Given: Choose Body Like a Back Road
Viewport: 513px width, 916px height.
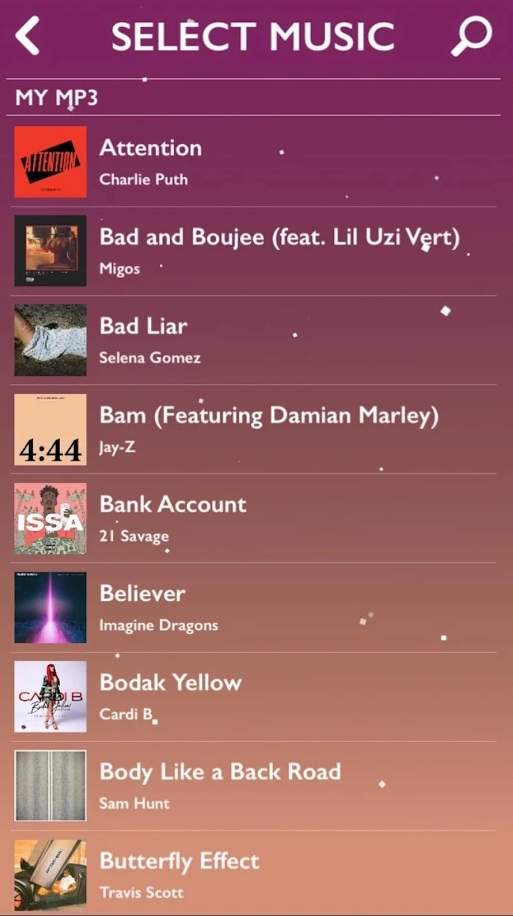Looking at the screenshot, I should (x=255, y=786).
